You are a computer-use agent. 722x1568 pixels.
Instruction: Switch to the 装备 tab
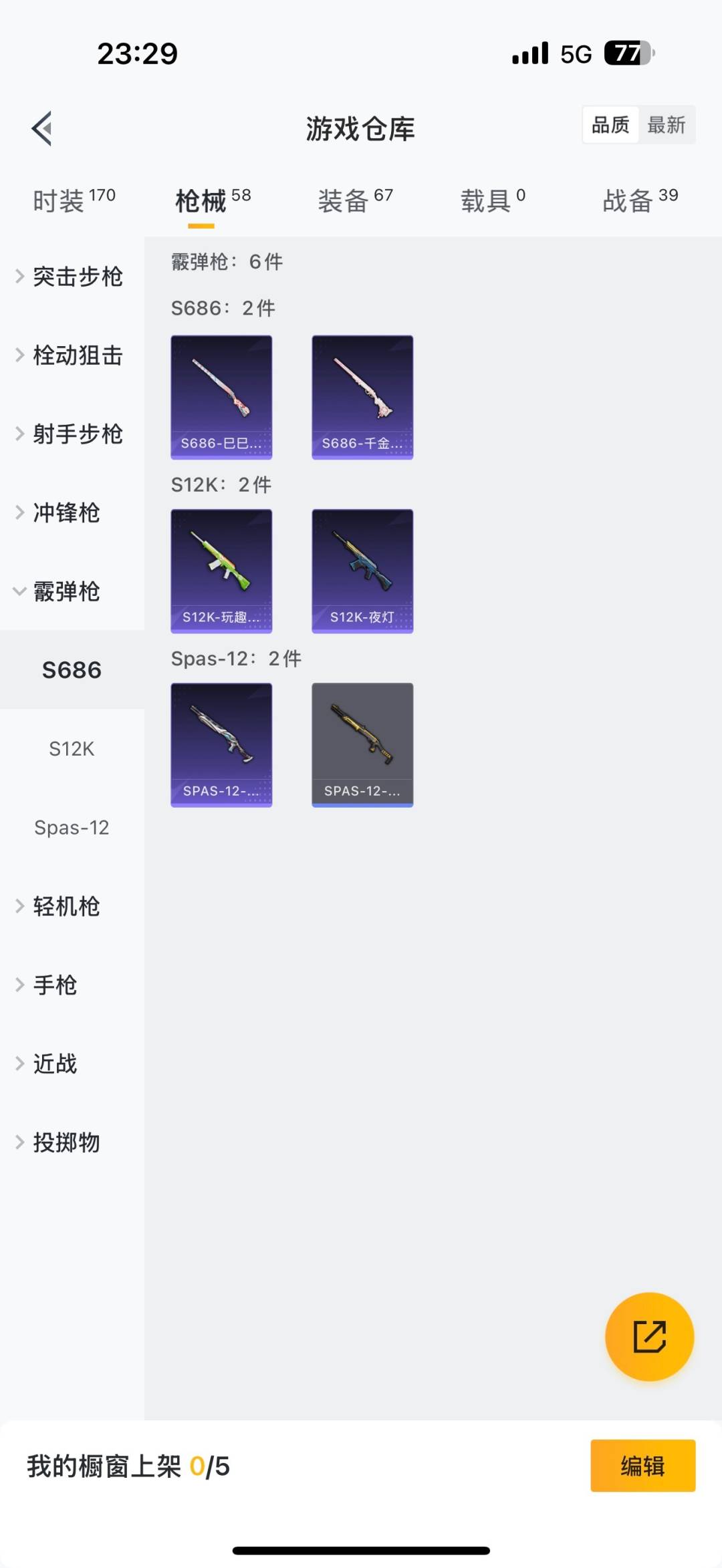pos(355,200)
